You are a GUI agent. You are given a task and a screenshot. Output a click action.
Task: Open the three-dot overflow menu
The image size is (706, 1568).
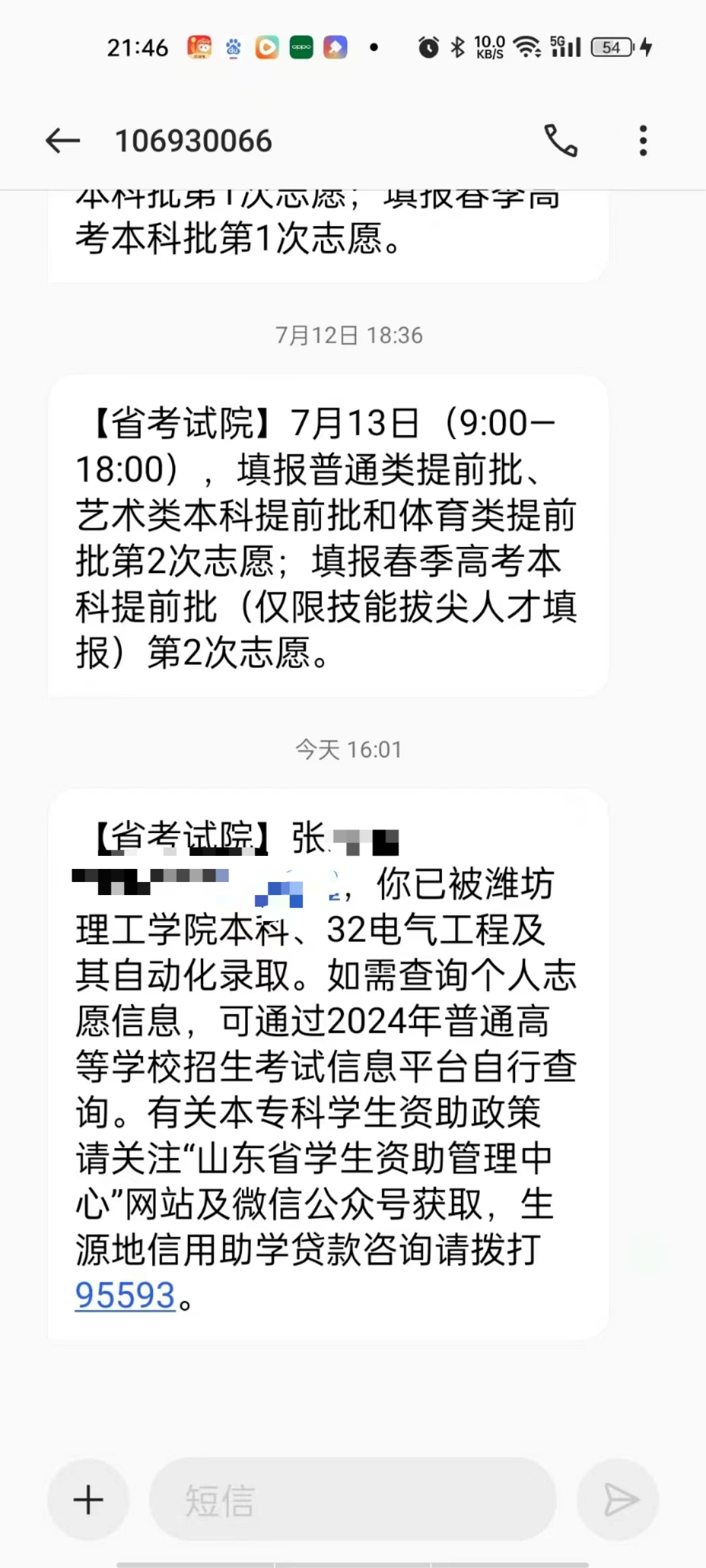pyautogui.click(x=643, y=139)
